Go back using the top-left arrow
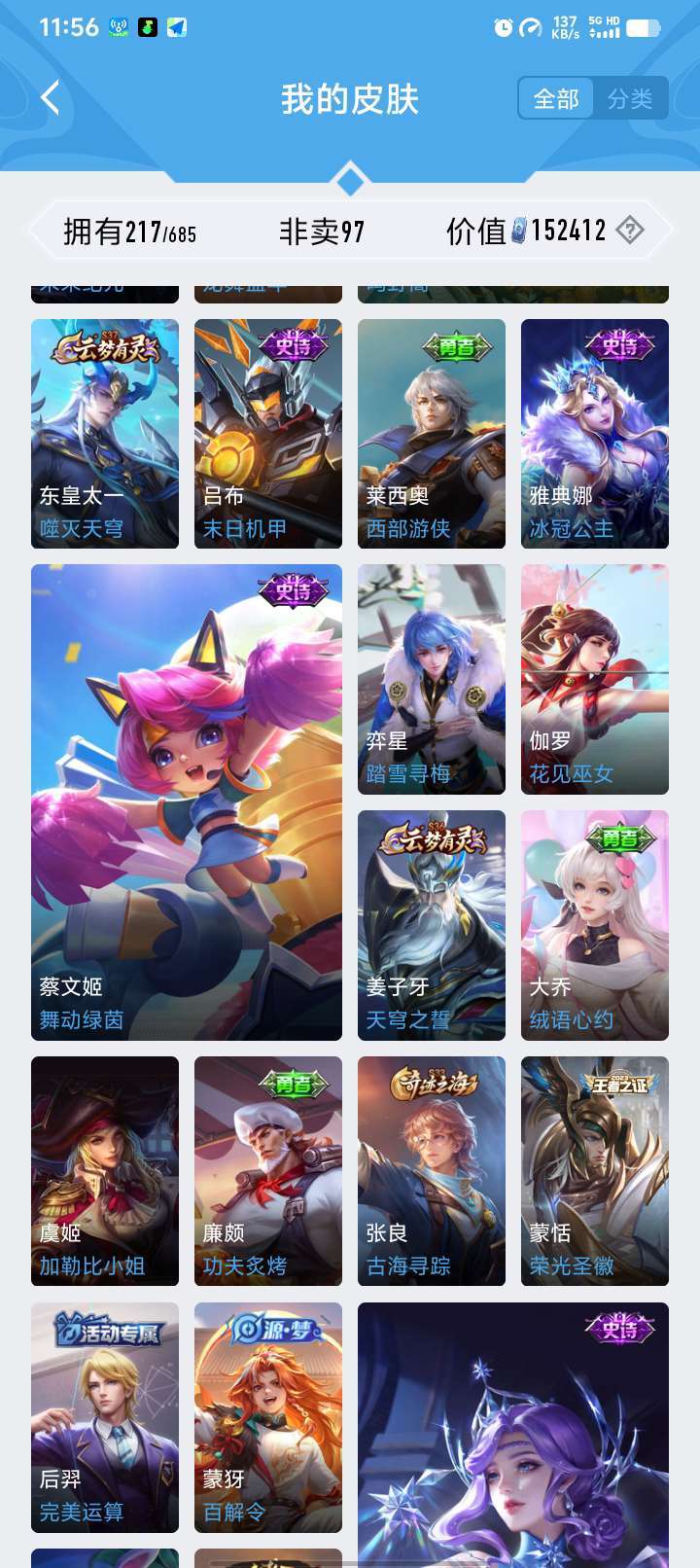The height and width of the screenshot is (1568, 700). click(51, 97)
